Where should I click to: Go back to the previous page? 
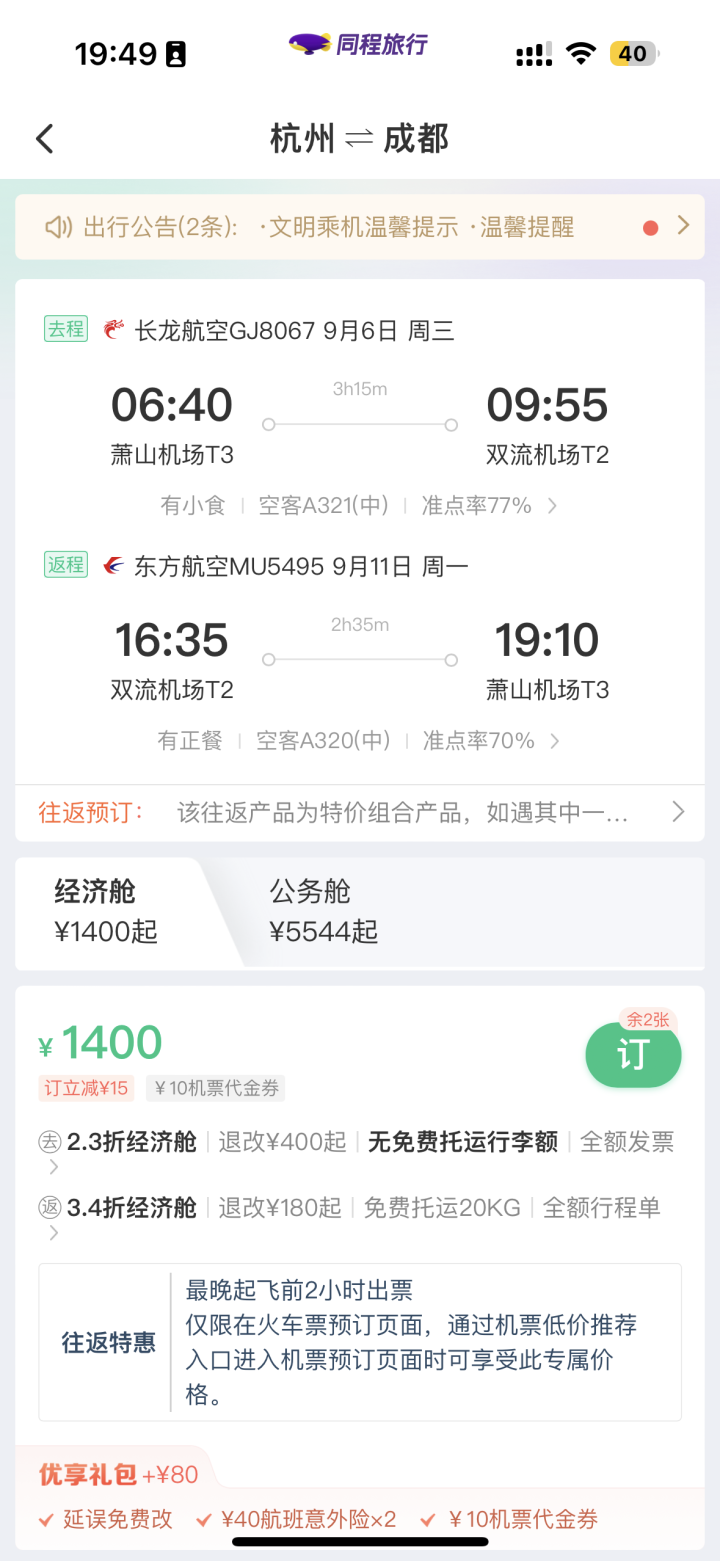45,139
